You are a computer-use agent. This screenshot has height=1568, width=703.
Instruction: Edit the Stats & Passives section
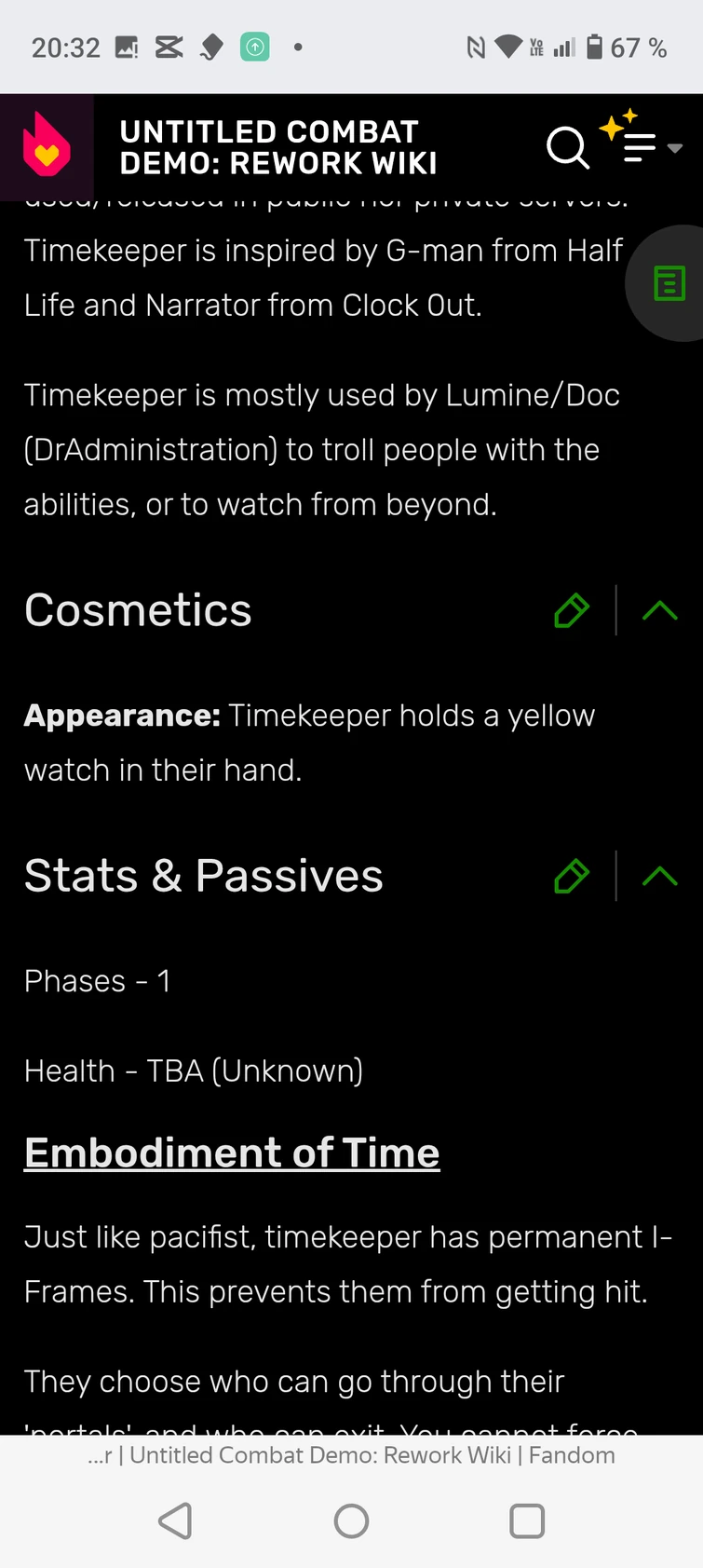pos(572,877)
